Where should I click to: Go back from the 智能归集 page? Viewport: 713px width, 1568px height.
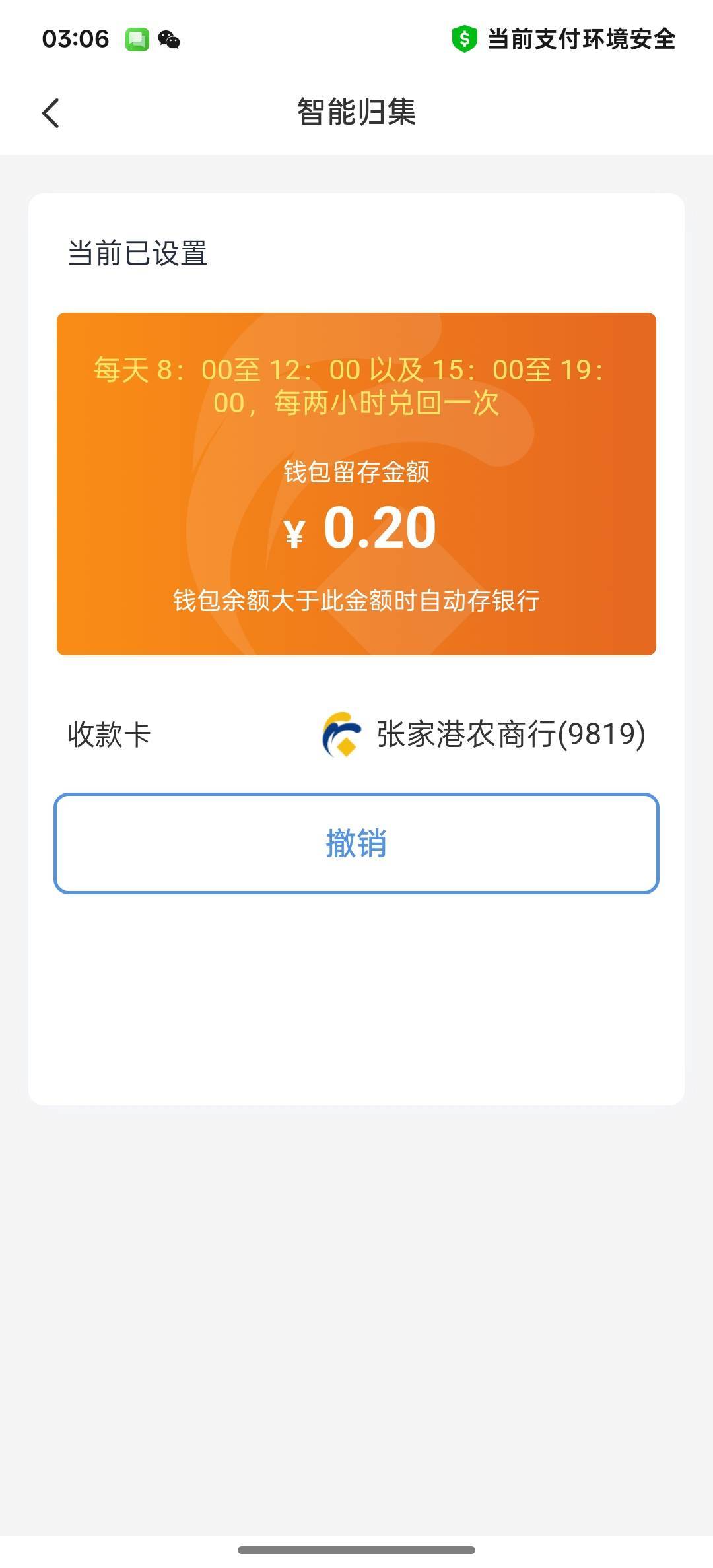(51, 113)
